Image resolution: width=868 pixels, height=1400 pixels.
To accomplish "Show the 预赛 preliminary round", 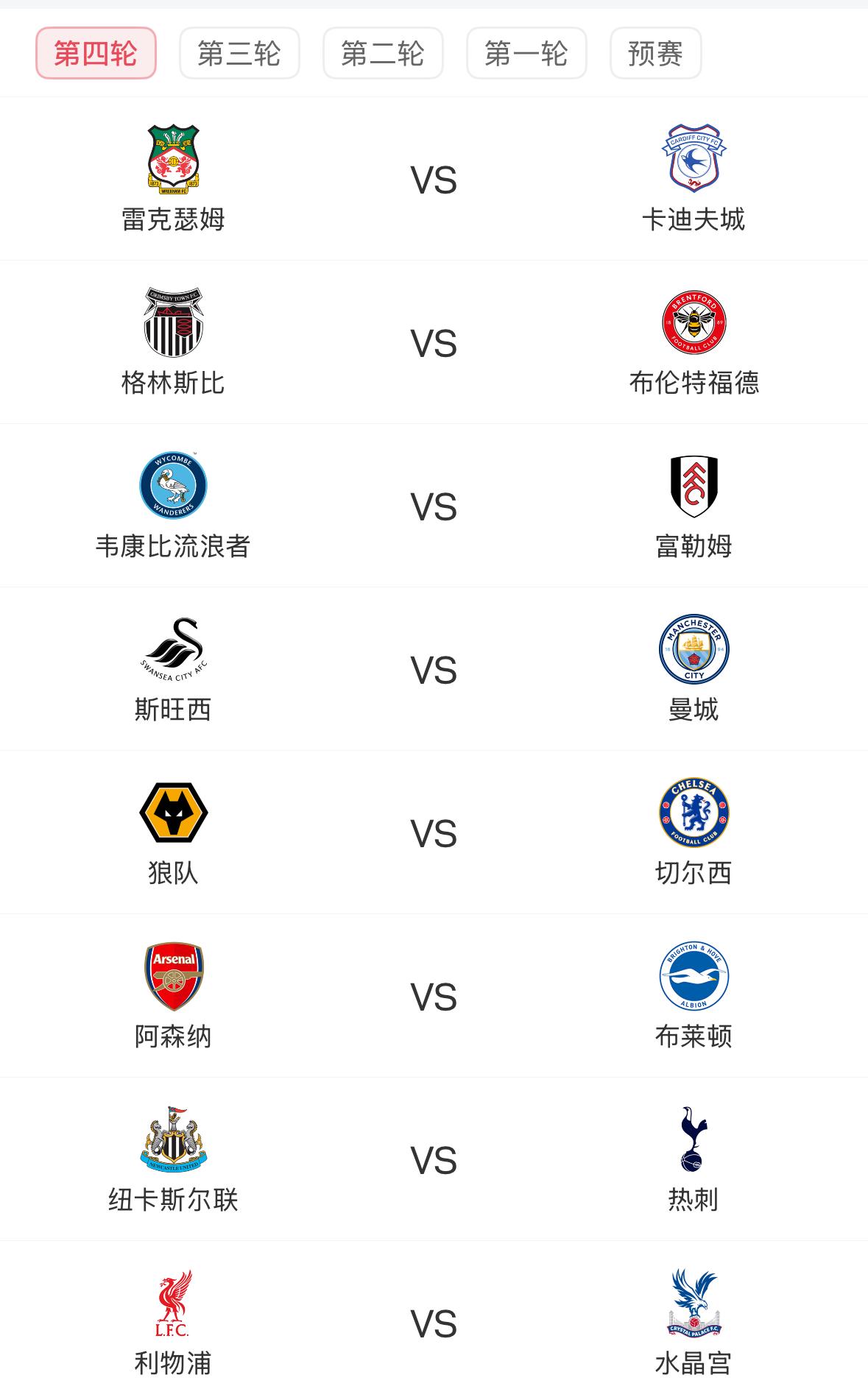I will click(655, 53).
